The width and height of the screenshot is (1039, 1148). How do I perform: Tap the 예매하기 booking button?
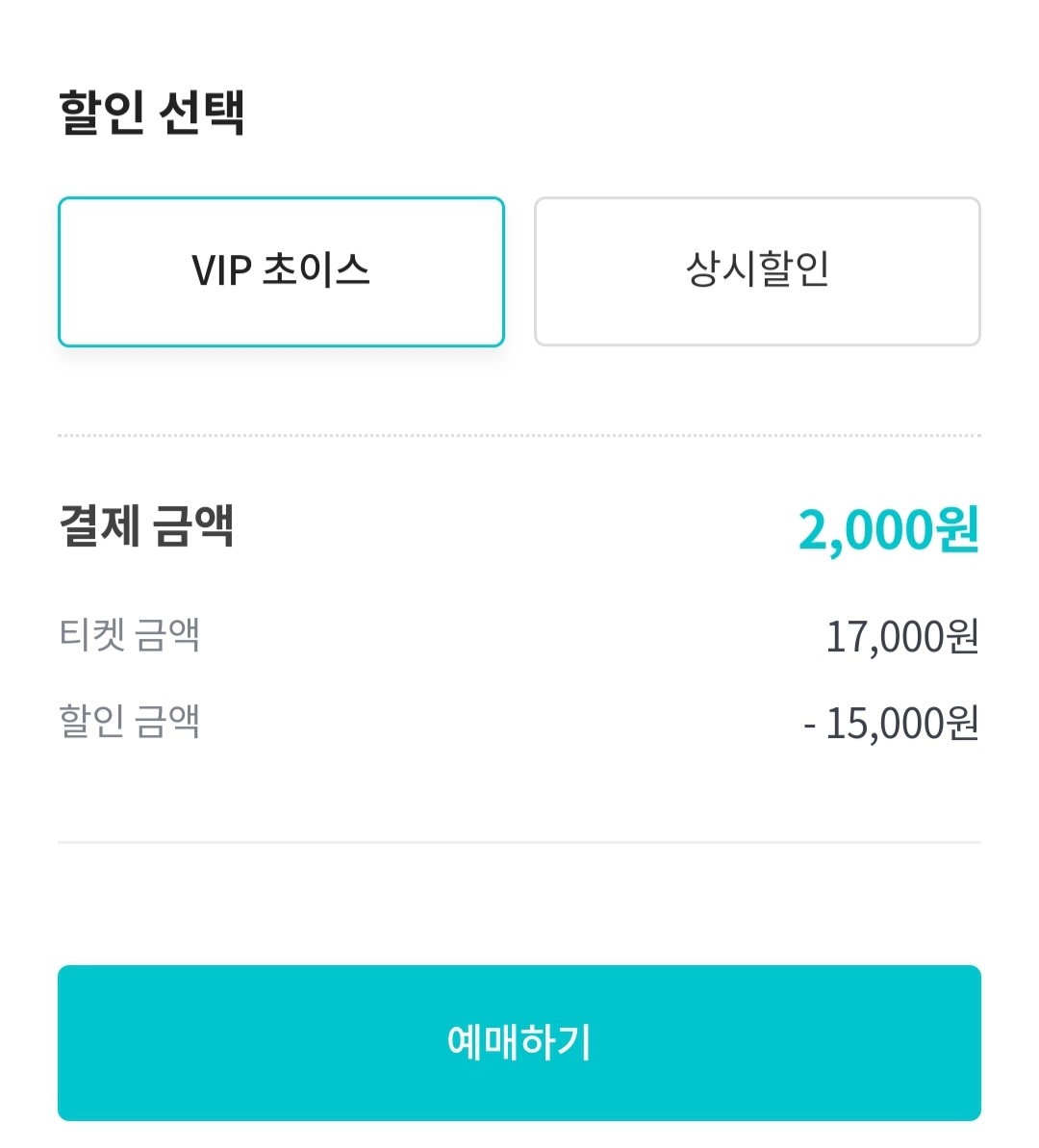coord(519,1045)
